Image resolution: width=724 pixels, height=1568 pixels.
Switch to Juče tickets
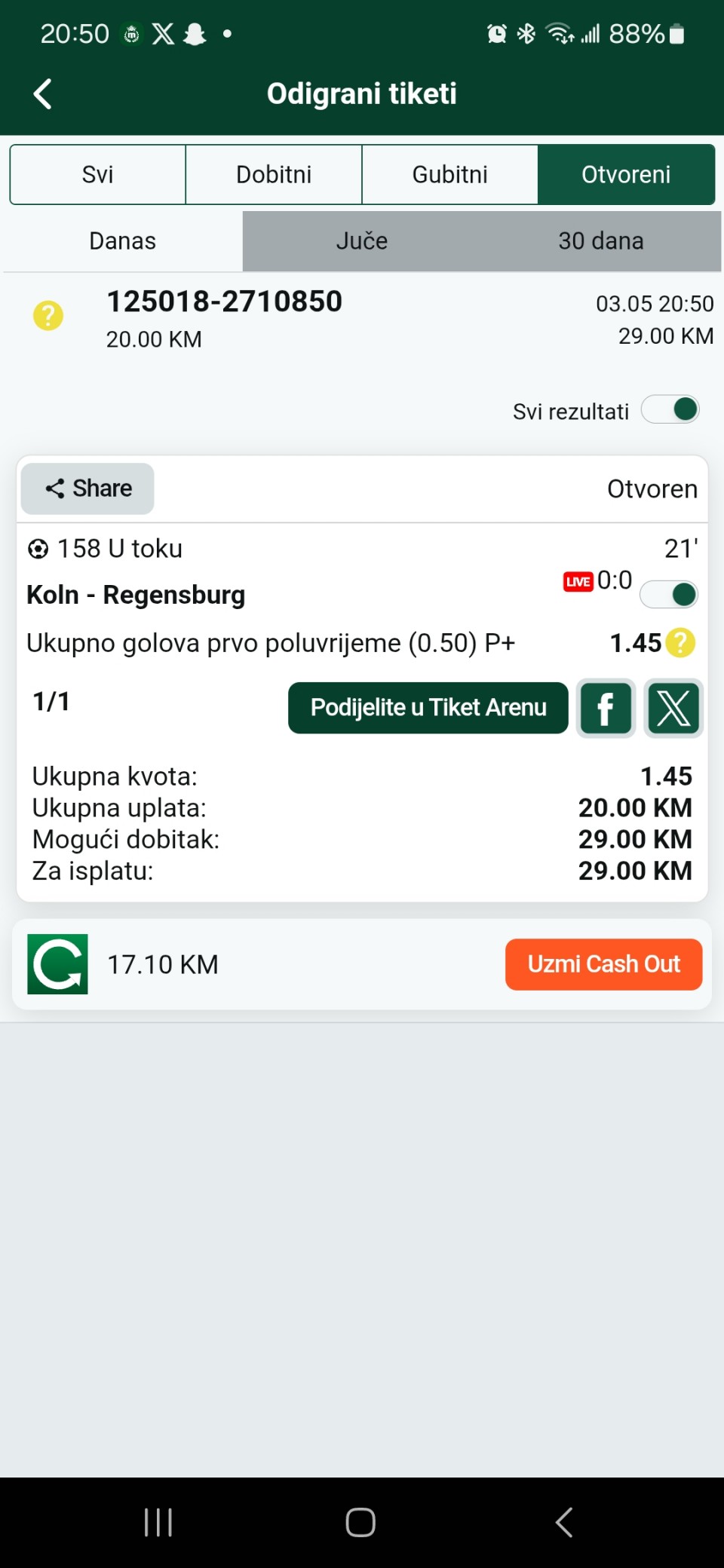362,241
